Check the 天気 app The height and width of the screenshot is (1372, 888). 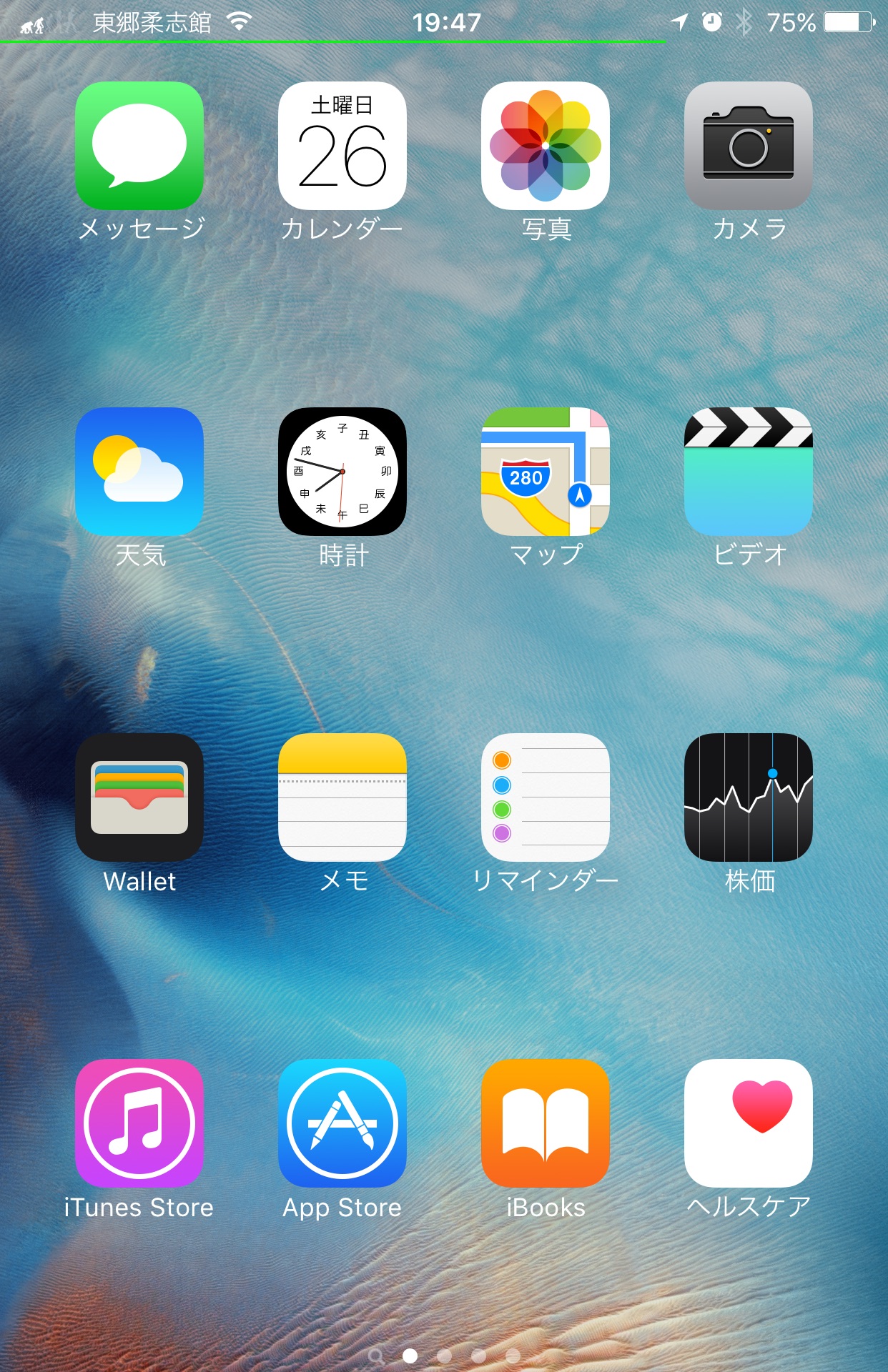tap(139, 472)
